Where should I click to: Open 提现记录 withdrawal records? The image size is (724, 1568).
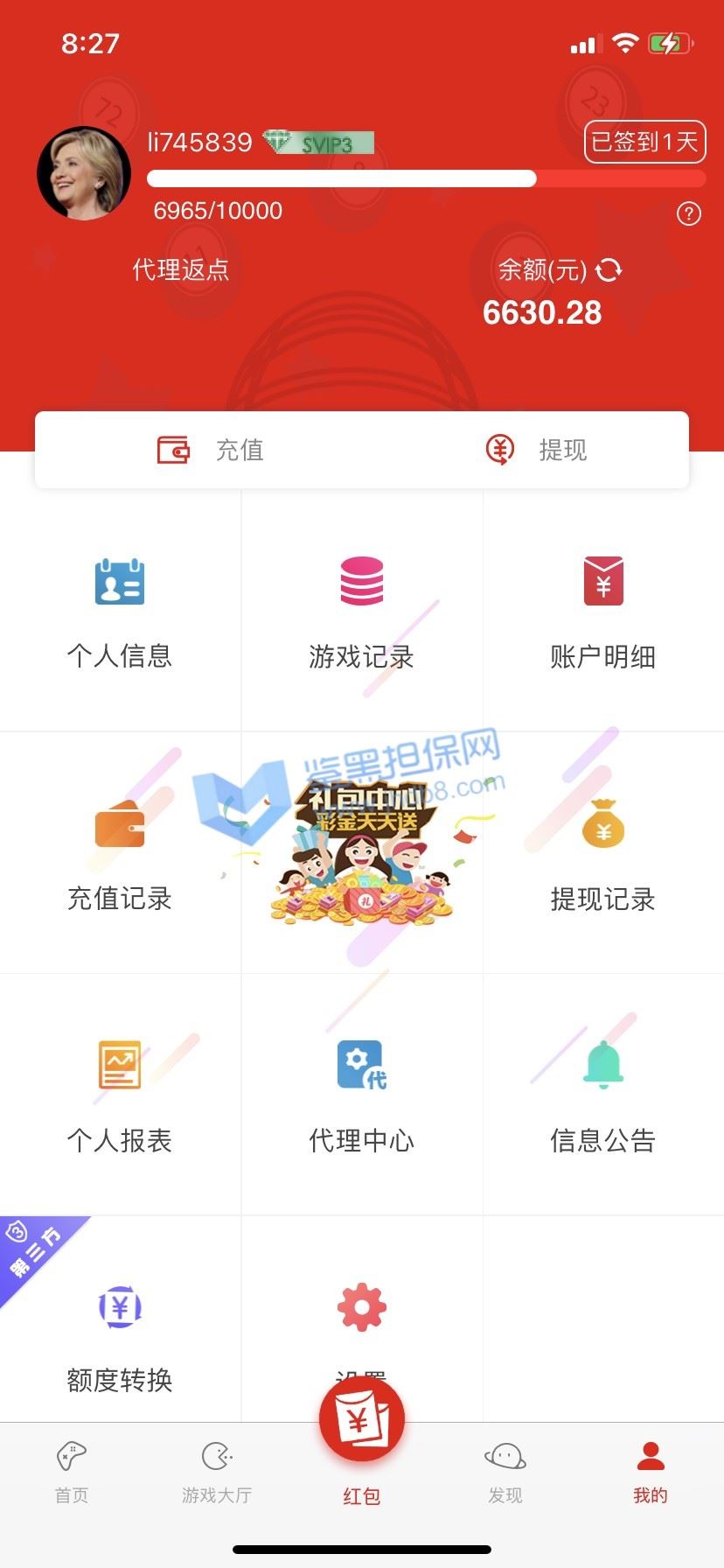click(x=603, y=853)
